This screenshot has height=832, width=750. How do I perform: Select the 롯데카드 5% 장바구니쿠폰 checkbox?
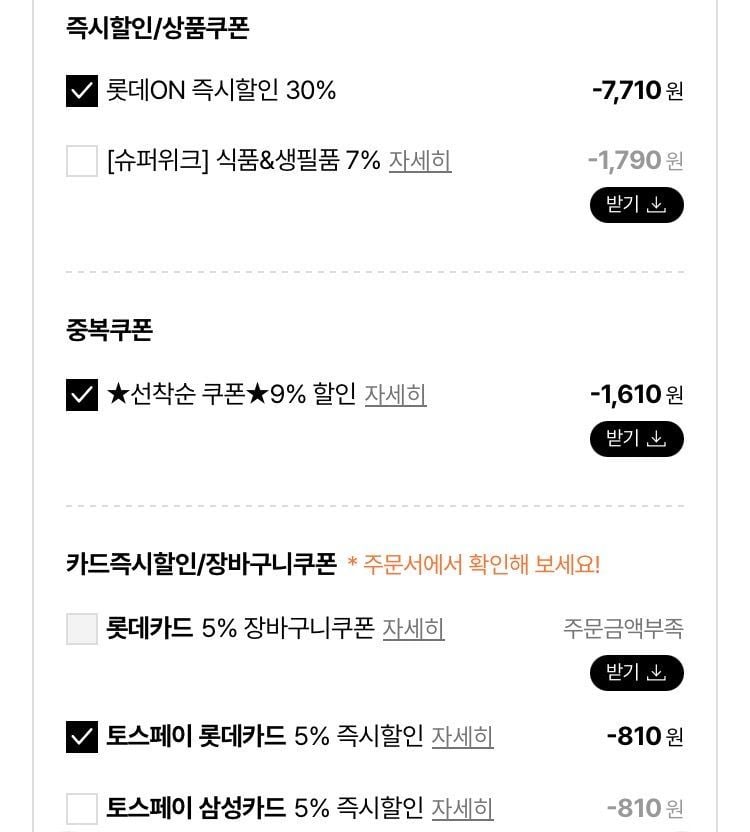pyautogui.click(x=82, y=629)
